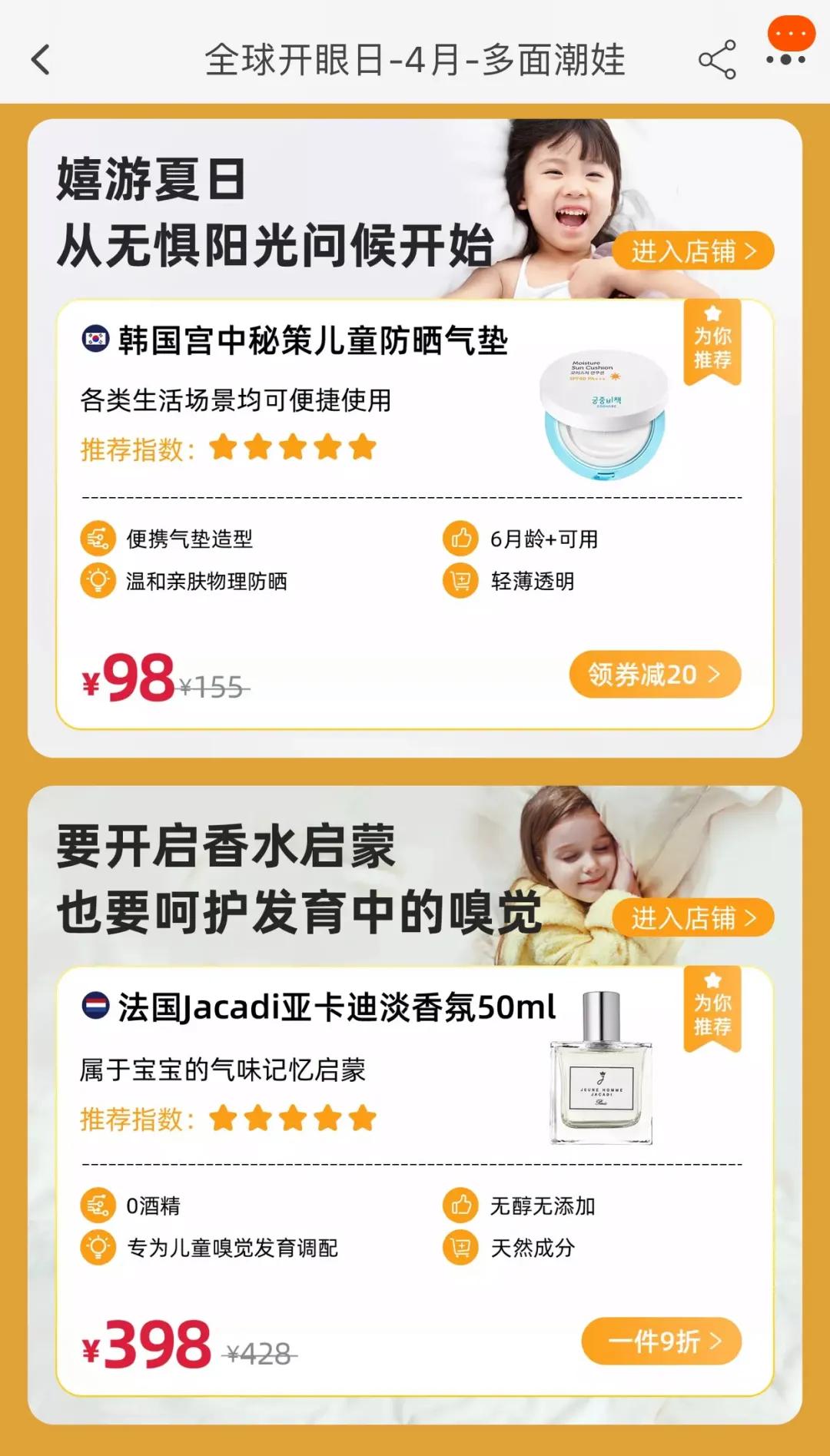Claim the 领券减20 coupon

tap(655, 675)
